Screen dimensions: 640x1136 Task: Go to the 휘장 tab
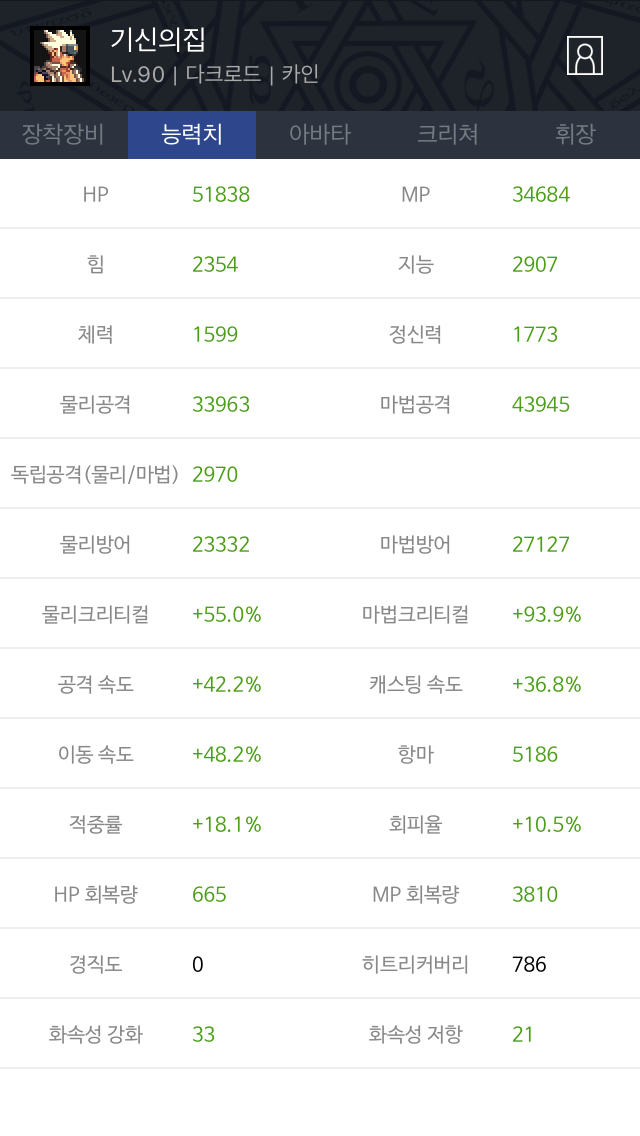click(x=575, y=135)
